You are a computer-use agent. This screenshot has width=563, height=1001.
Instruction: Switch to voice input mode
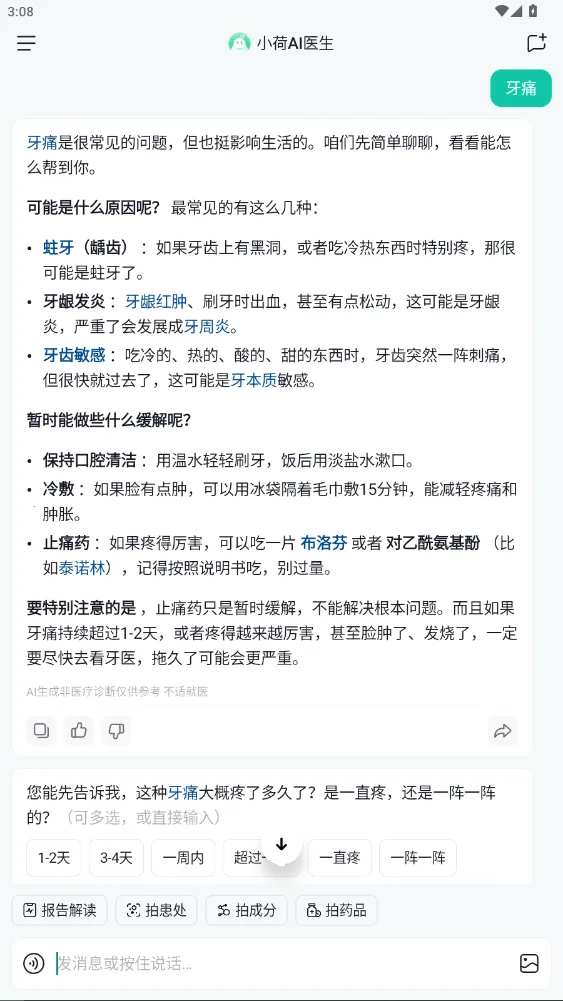(34, 963)
